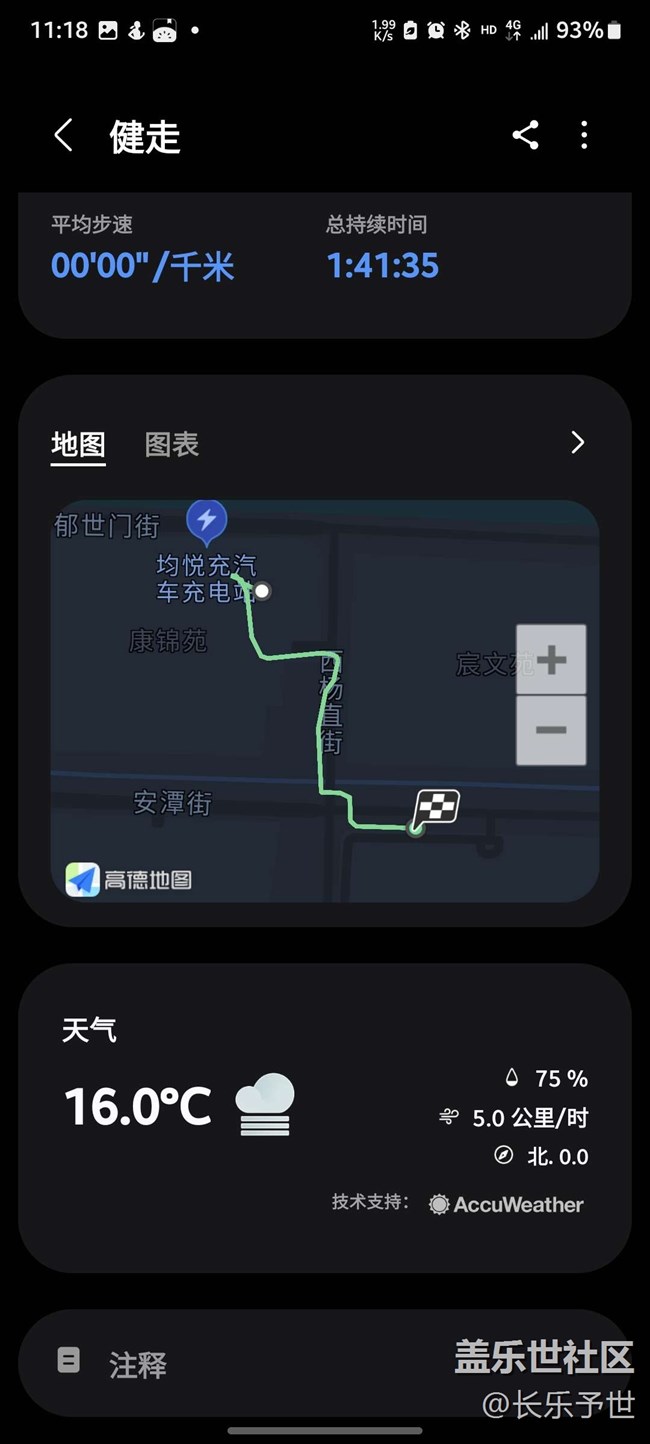Switch to the 图表 tab
The height and width of the screenshot is (1444, 650).
(172, 444)
